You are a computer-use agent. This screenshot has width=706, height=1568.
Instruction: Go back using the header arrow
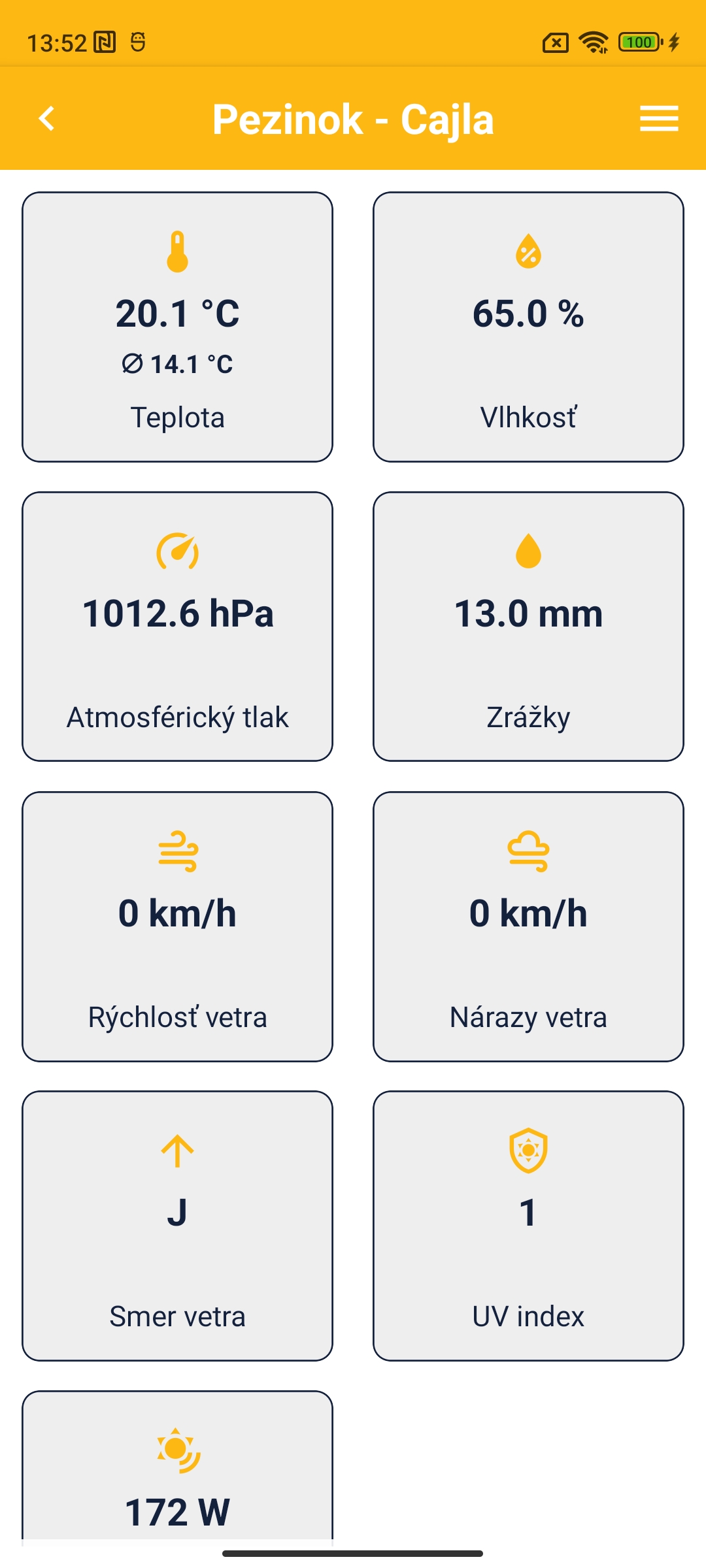(47, 119)
